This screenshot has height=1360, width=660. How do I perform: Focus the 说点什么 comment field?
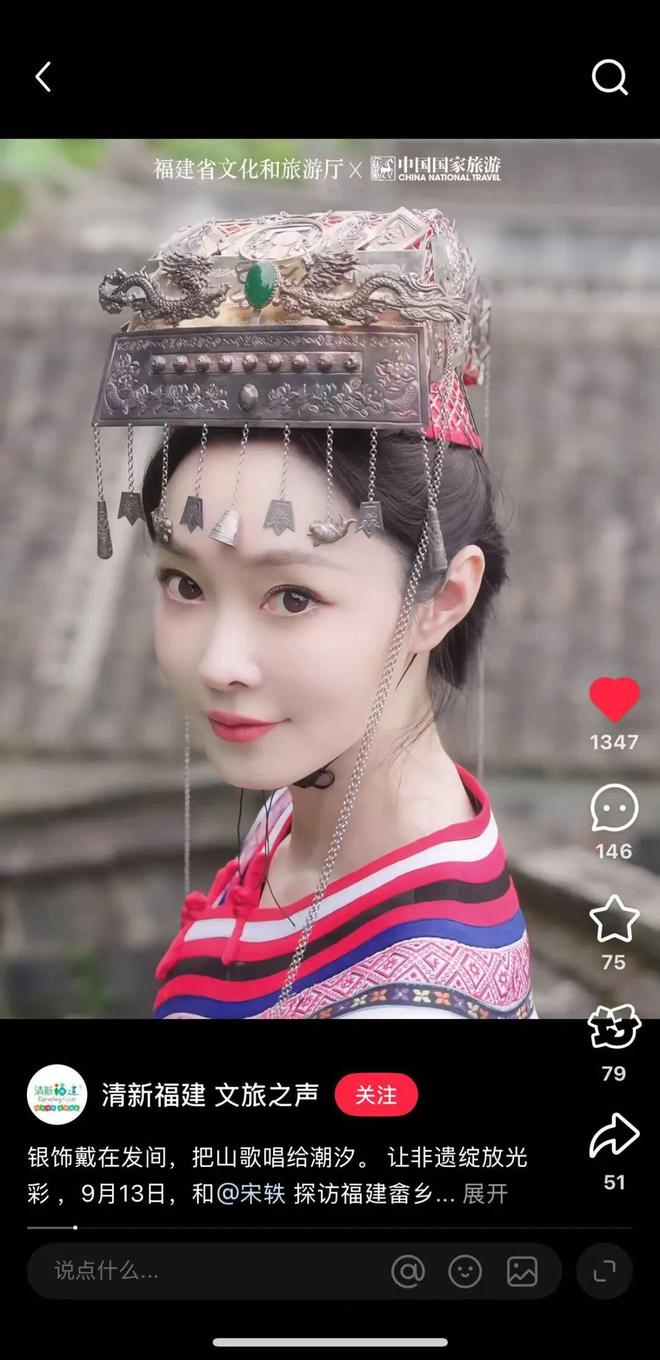point(200,1271)
